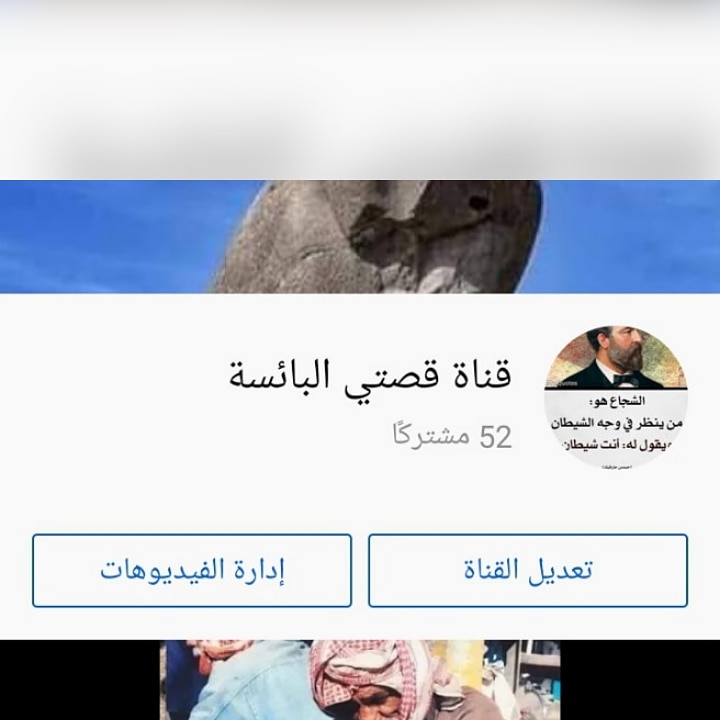Open the channel profile picture
This screenshot has height=720, width=720.
pos(615,398)
